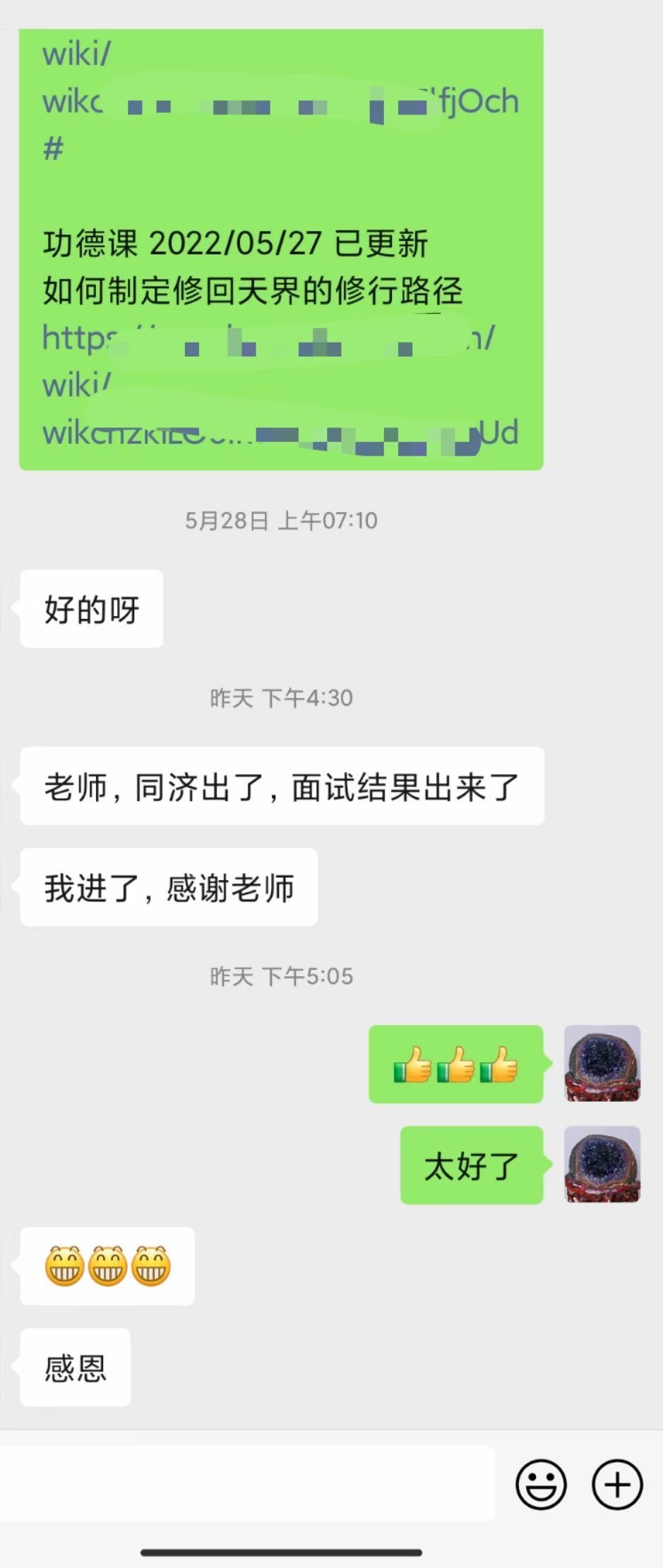Select the 老师，同济出了 message
663x1568 pixels.
pyautogui.click(x=282, y=786)
